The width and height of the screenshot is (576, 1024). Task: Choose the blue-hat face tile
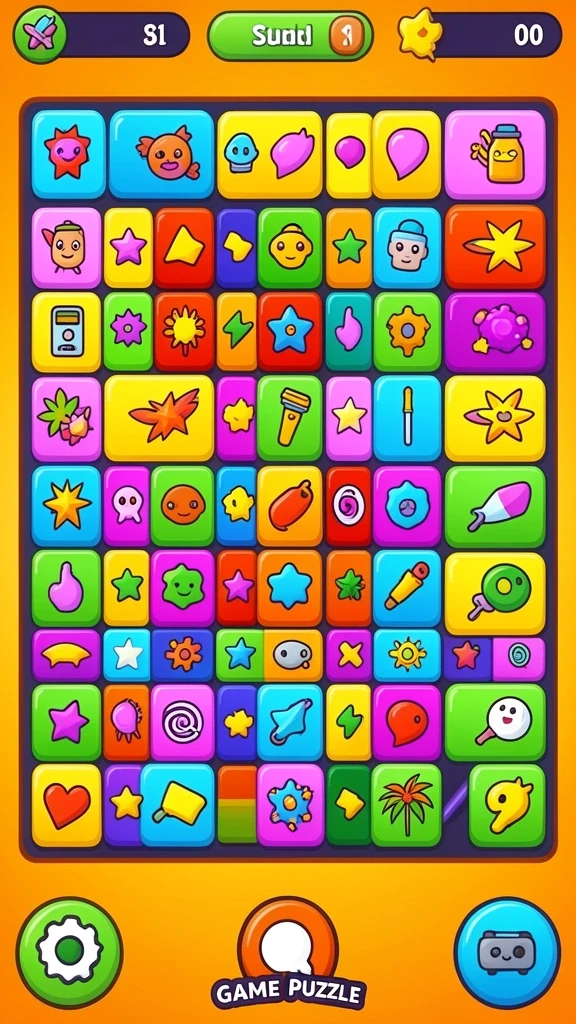point(407,248)
